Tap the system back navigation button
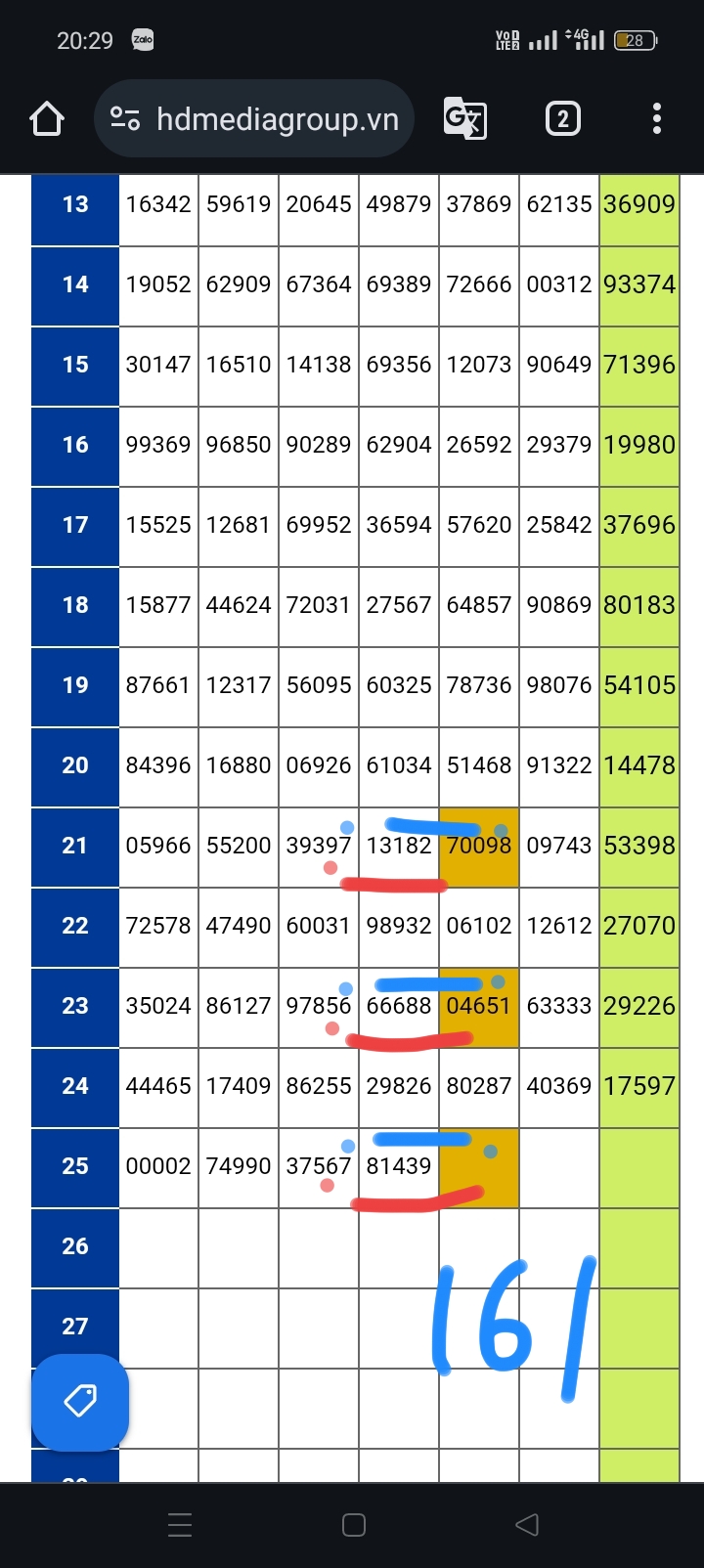The image size is (704, 1568). (x=527, y=1524)
